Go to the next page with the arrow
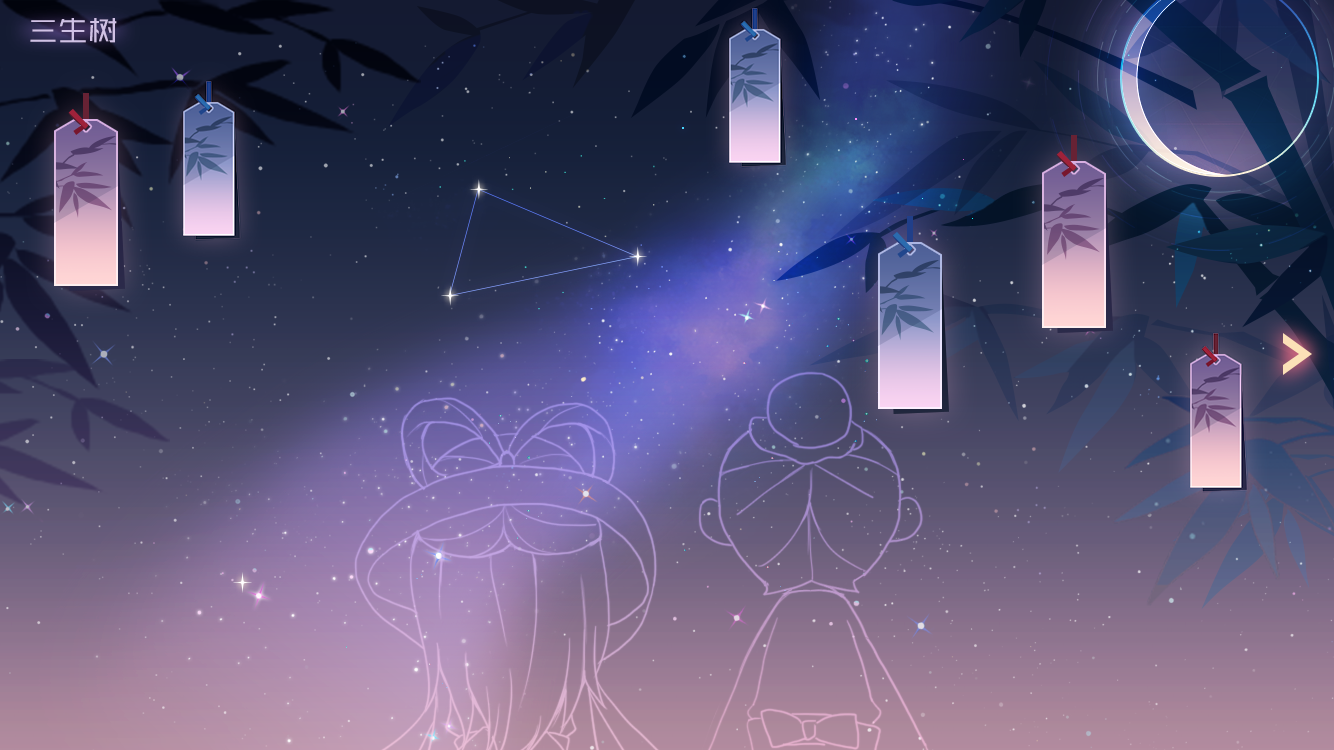 point(1296,354)
